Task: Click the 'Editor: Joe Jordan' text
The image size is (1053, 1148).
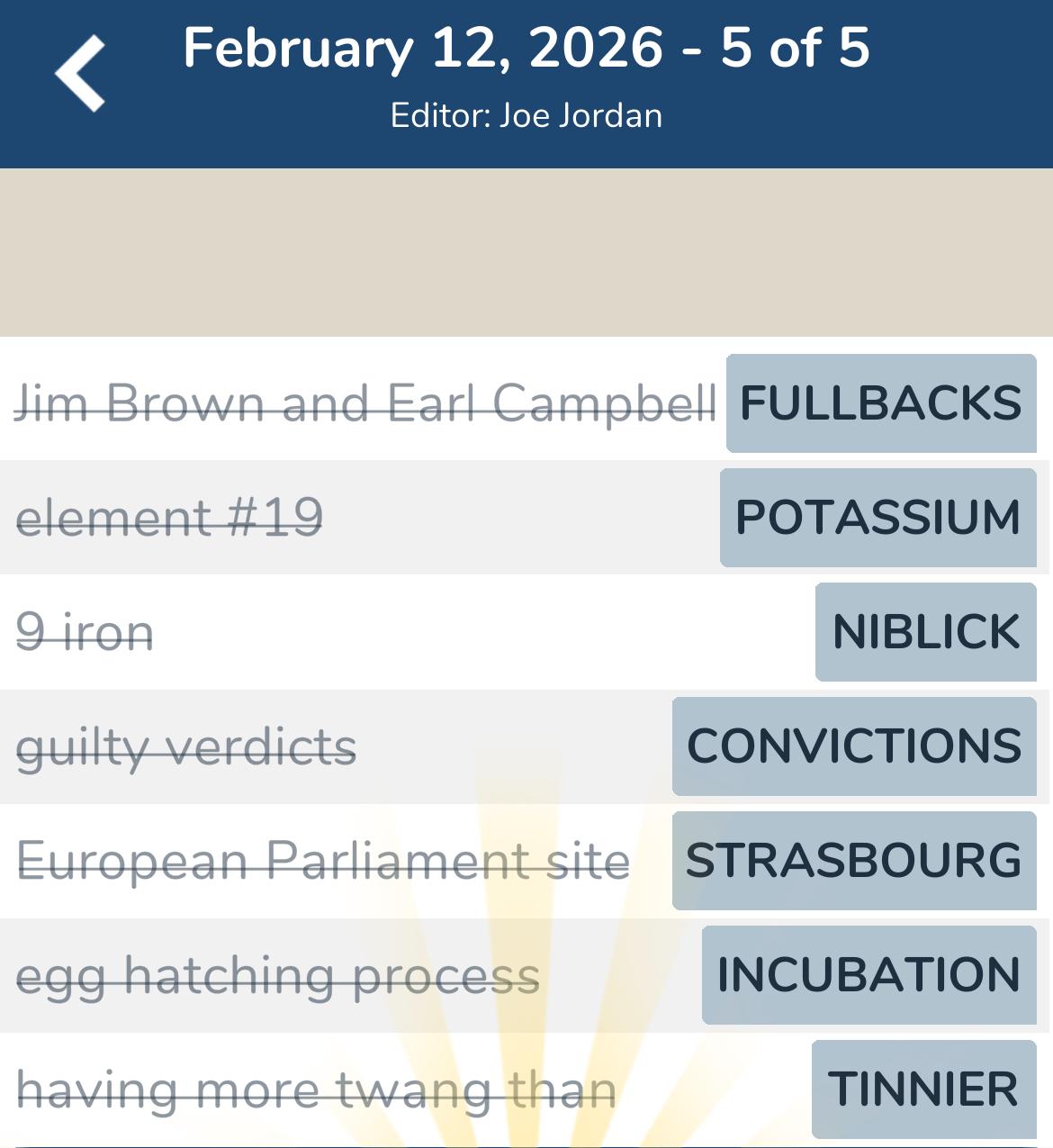Action: click(x=526, y=115)
